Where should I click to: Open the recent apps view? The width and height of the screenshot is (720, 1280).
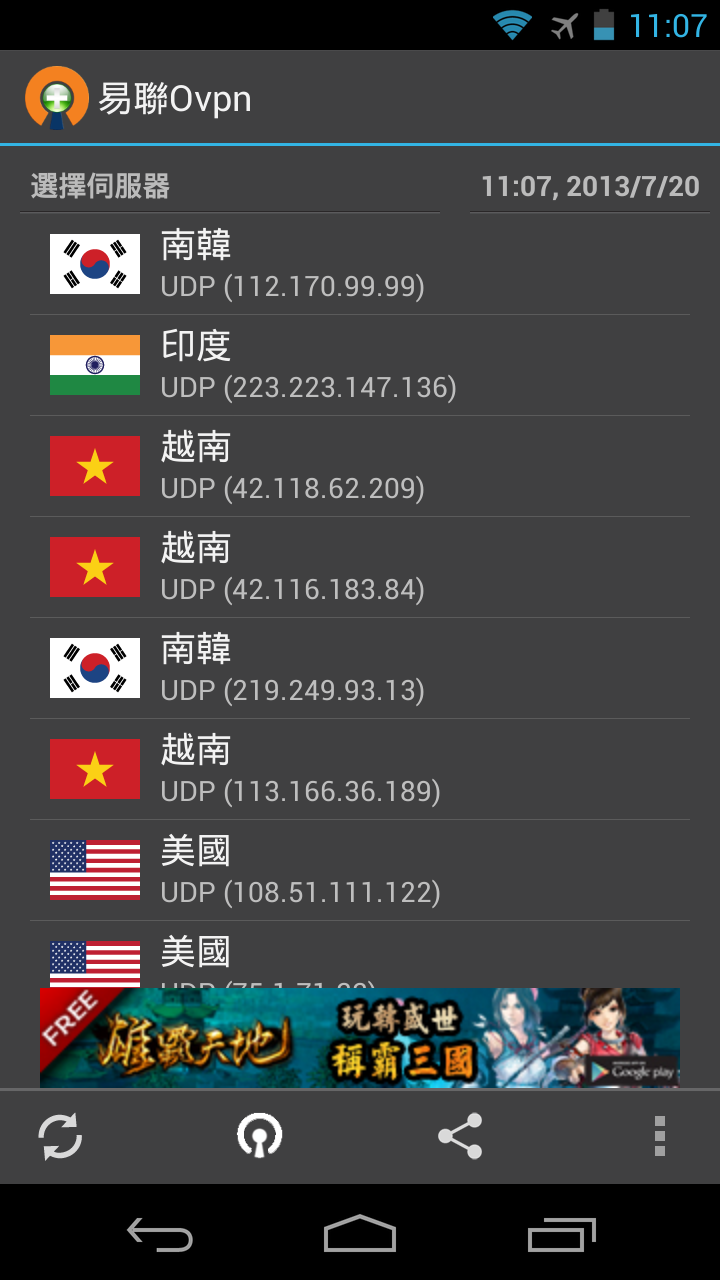[x=561, y=1235]
